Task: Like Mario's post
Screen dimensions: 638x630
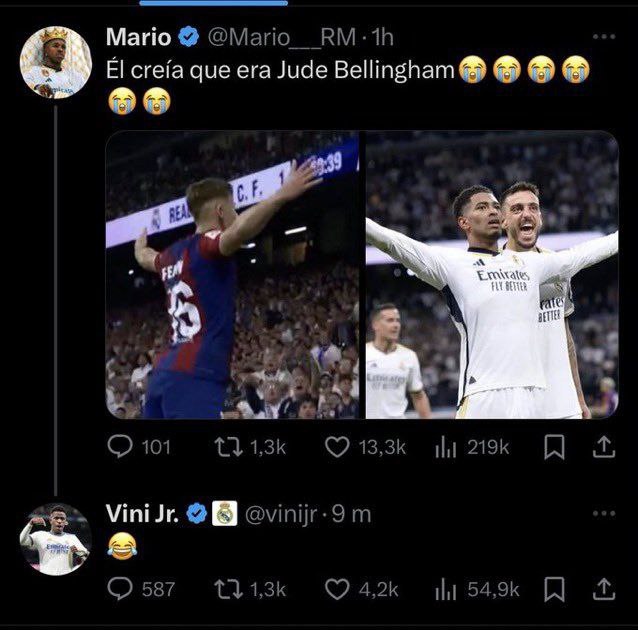Action: click(338, 447)
